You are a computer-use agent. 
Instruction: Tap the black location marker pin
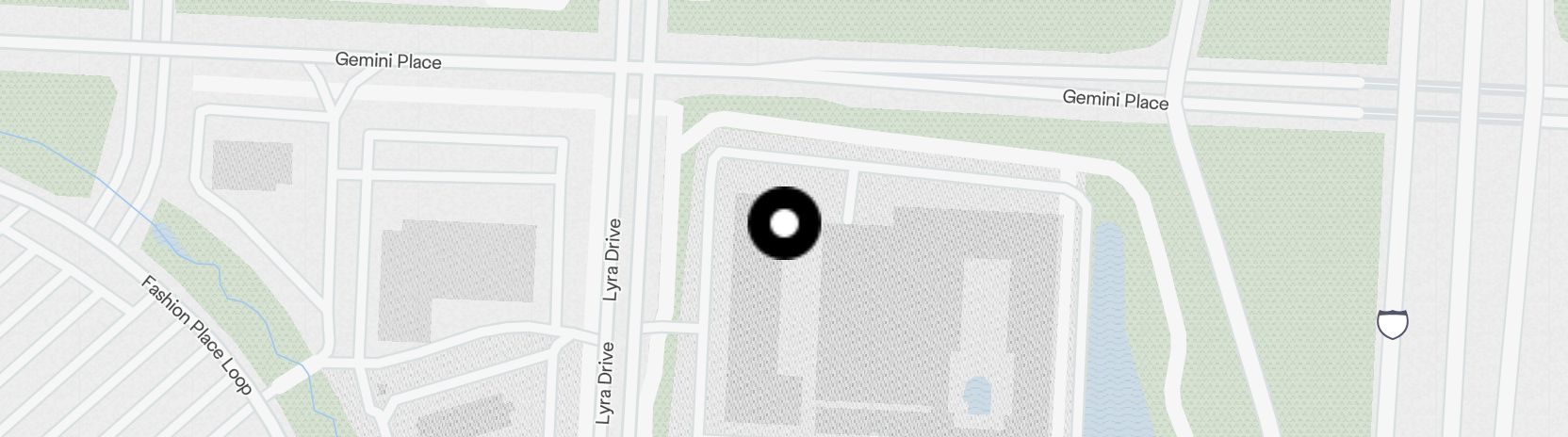click(784, 223)
